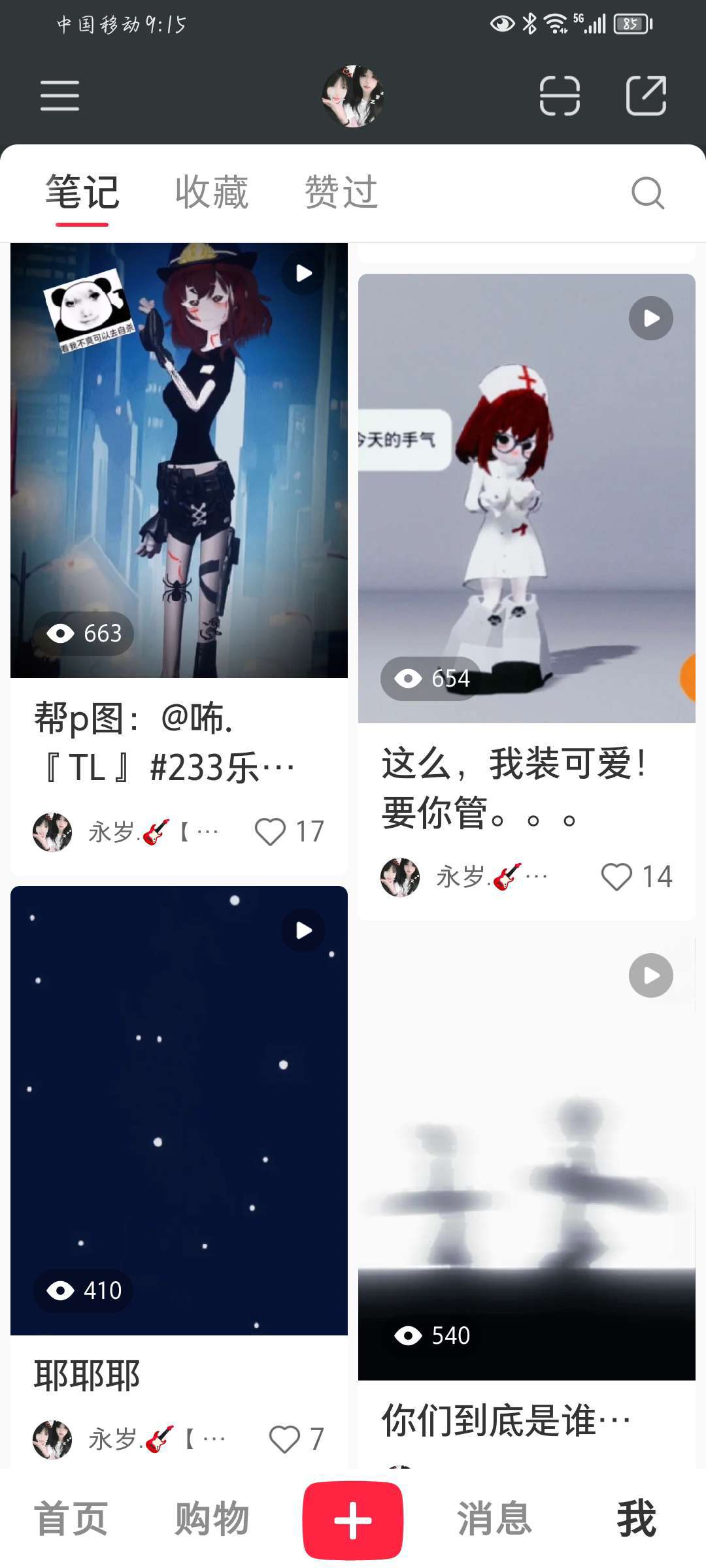Like the 帮p图 note
Image resolution: width=706 pixels, height=1568 pixels.
point(270,832)
